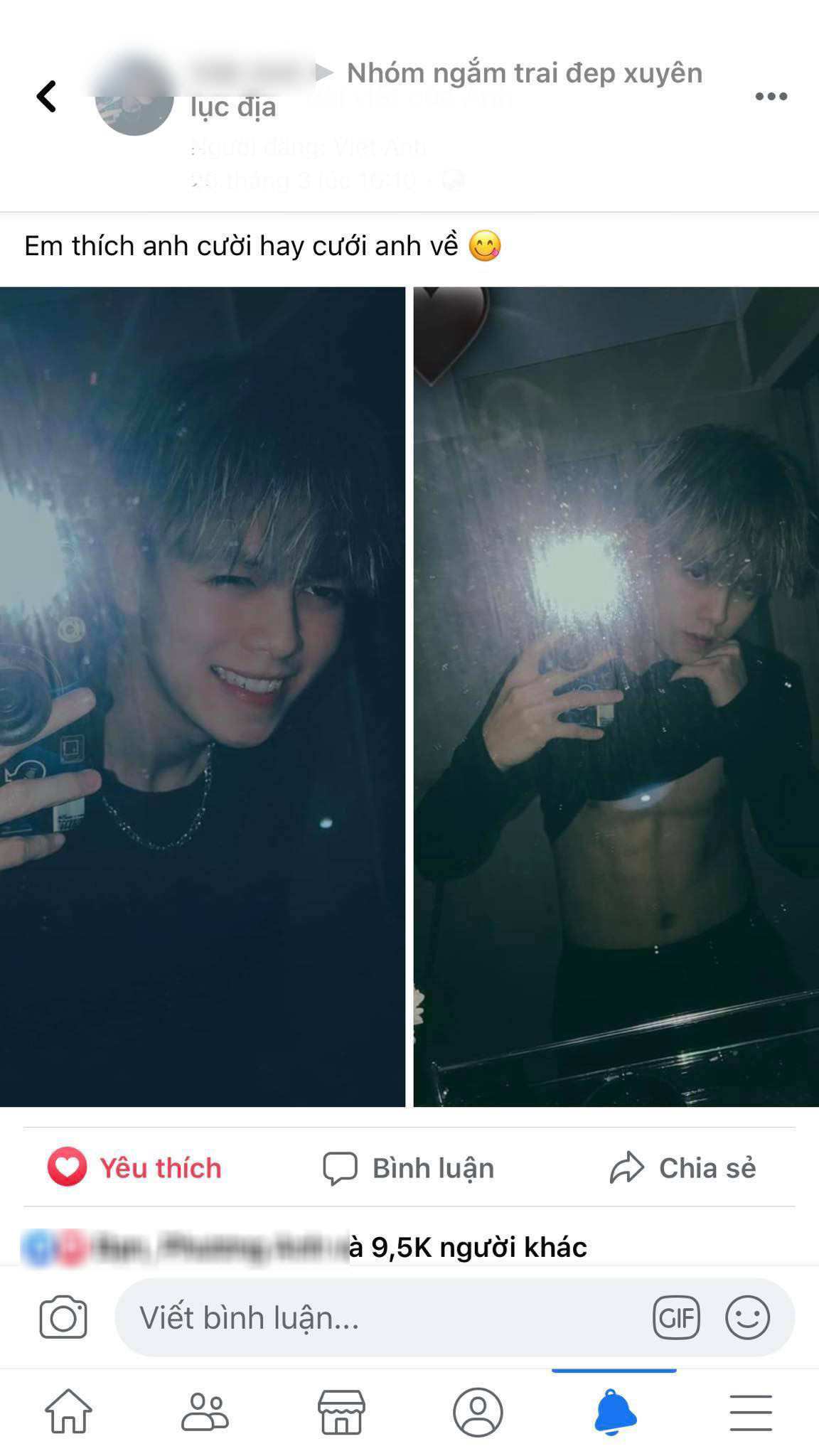View the 9,5K people who reacted
The width and height of the screenshot is (819, 1456).
469,1247
